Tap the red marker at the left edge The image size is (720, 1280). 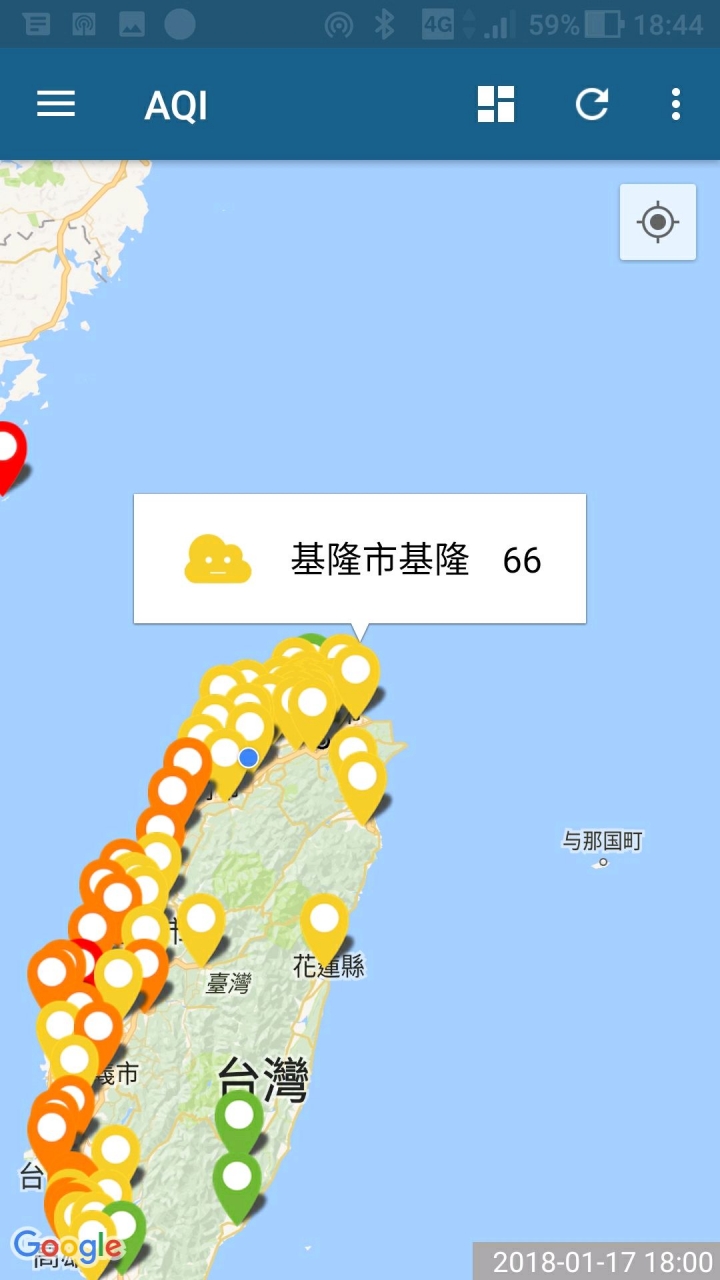(x=7, y=448)
